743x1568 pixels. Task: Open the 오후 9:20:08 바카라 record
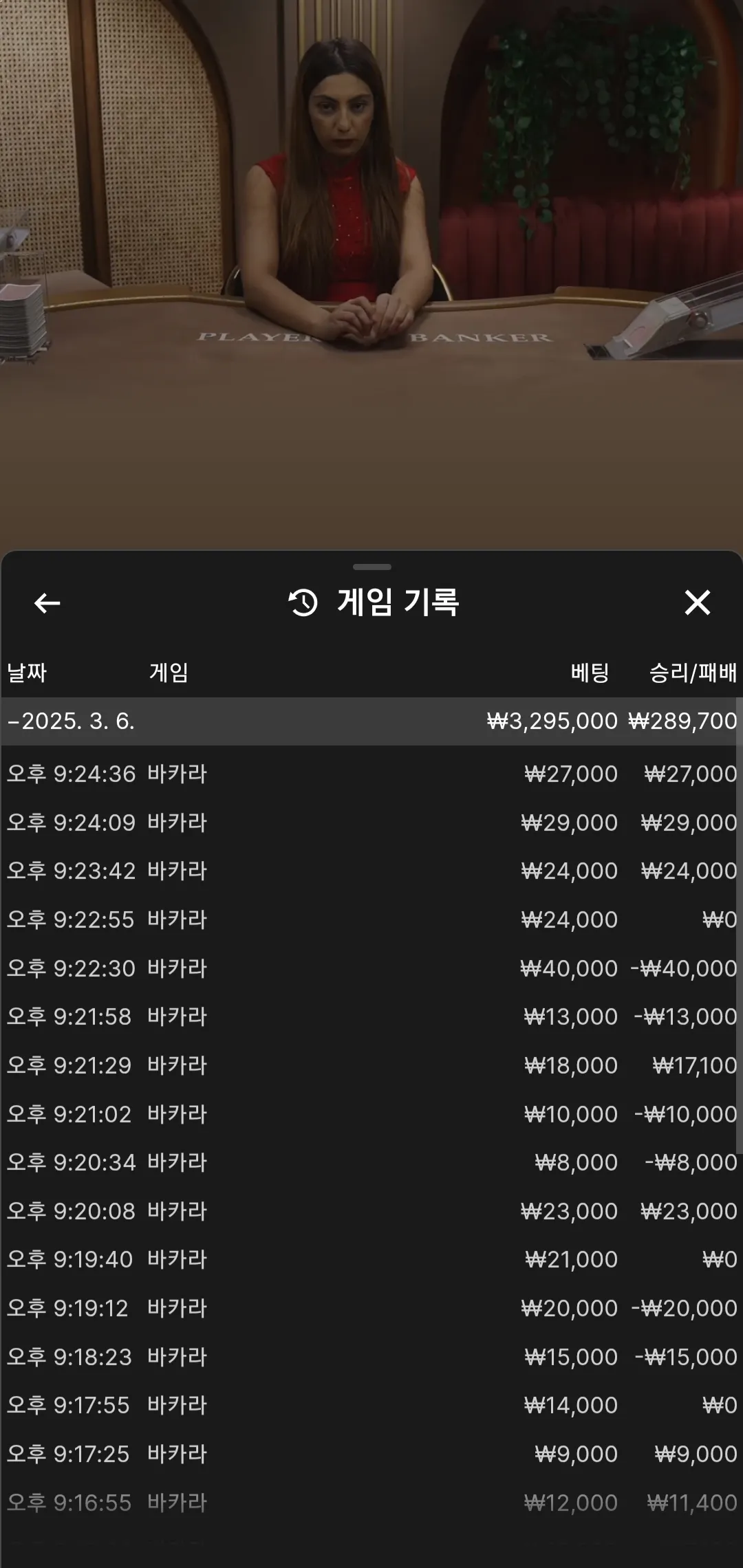click(371, 1211)
